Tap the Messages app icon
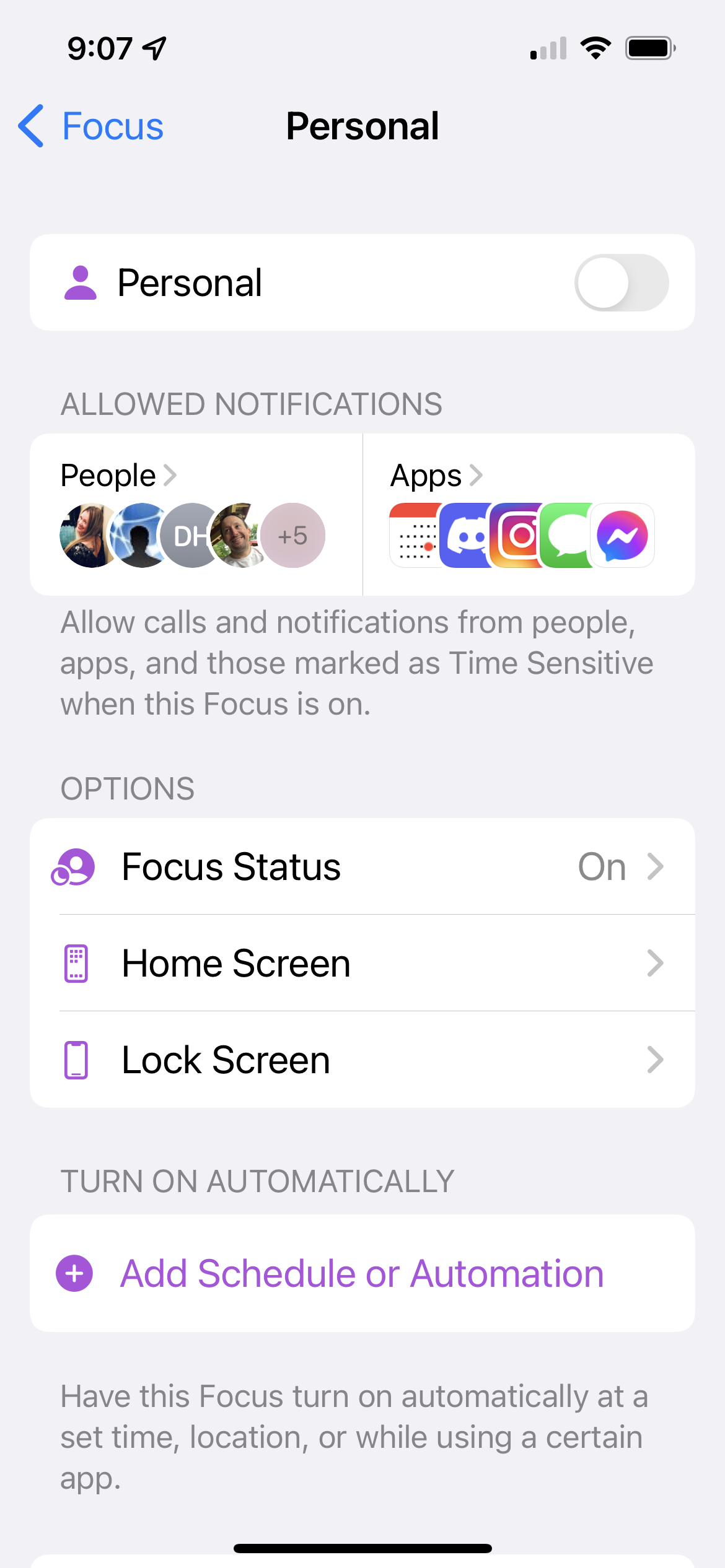The height and width of the screenshot is (1568, 725). pos(568,536)
